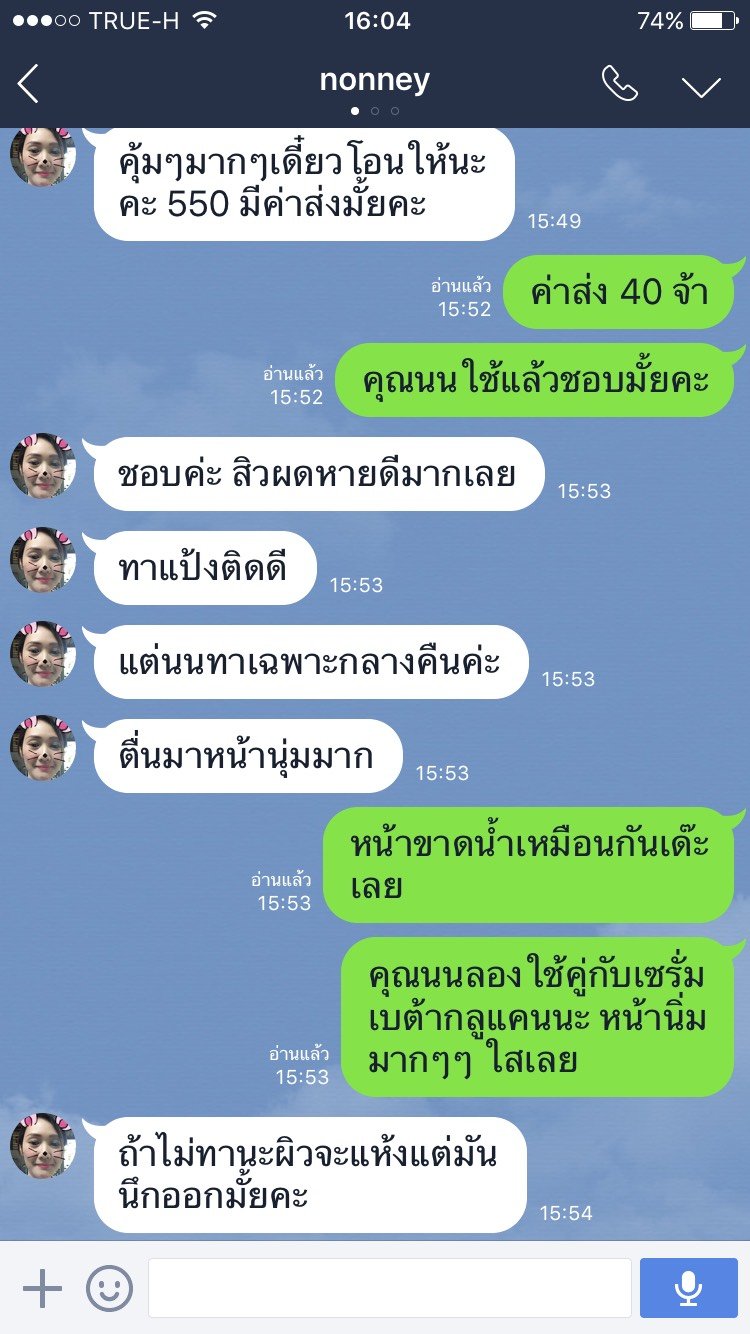Focus the message text input field
This screenshot has width=750, height=1334.
[390, 1288]
